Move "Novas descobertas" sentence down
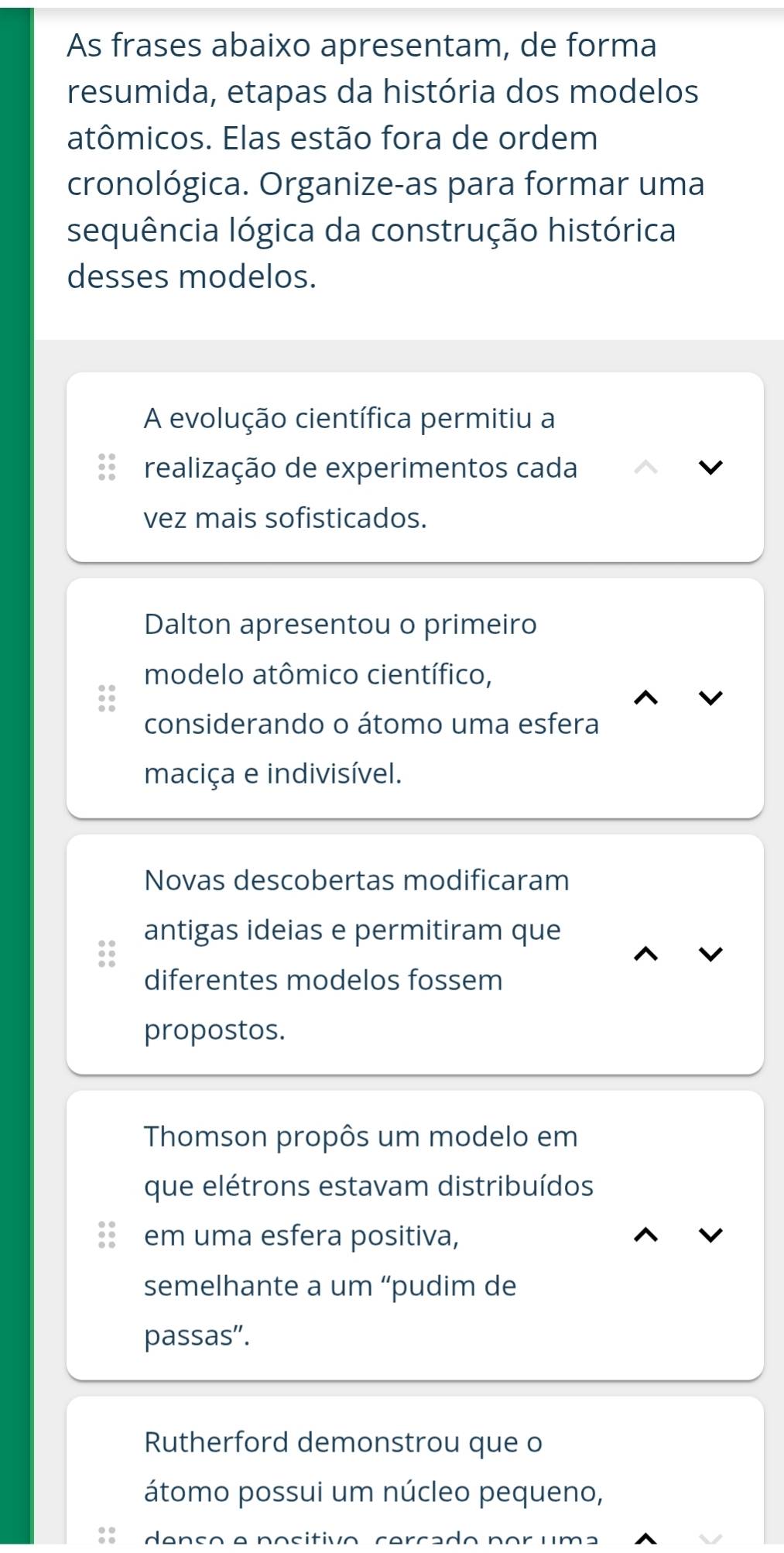784x1553 pixels. coord(710,954)
